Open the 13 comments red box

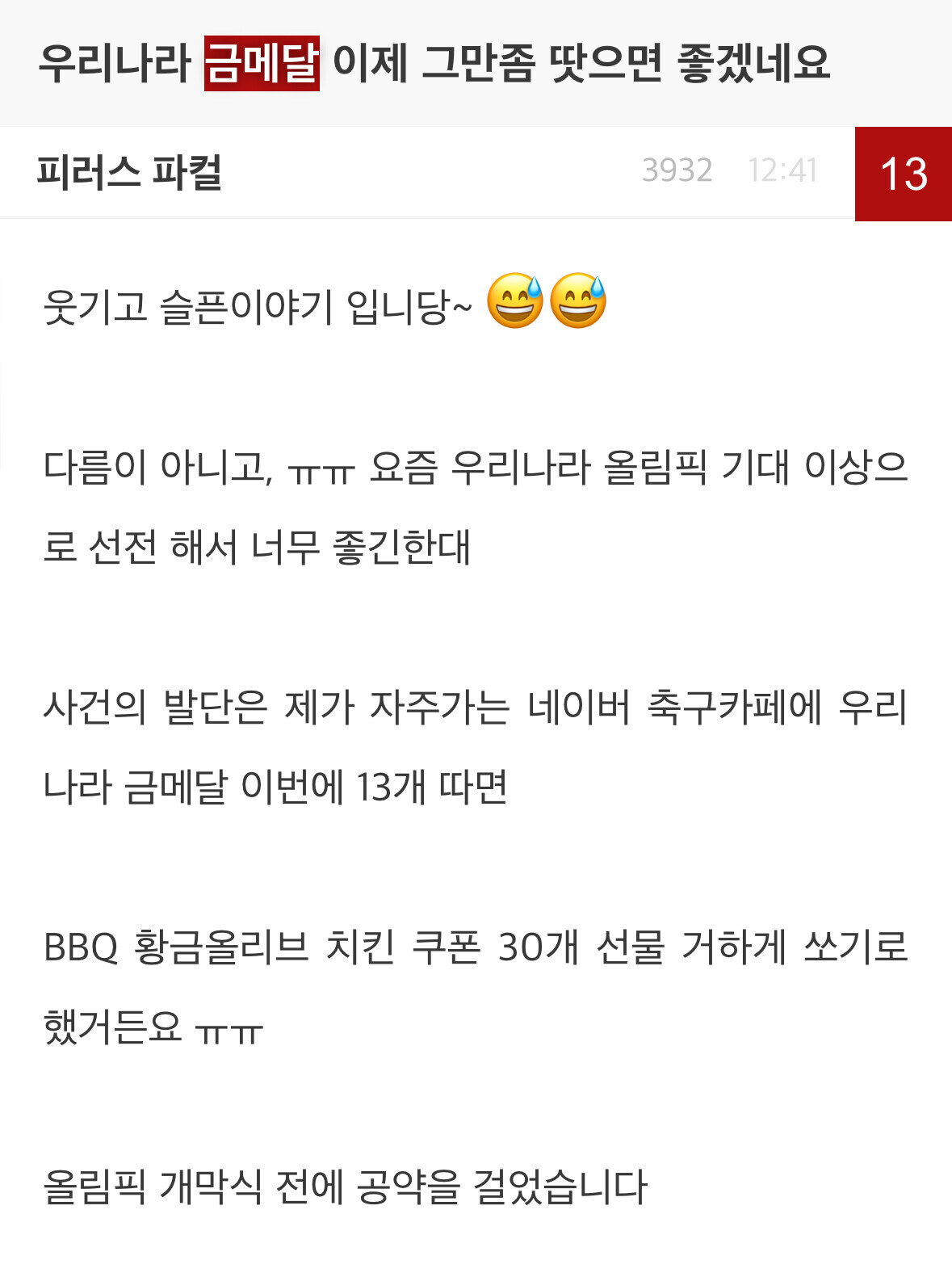[904, 174]
